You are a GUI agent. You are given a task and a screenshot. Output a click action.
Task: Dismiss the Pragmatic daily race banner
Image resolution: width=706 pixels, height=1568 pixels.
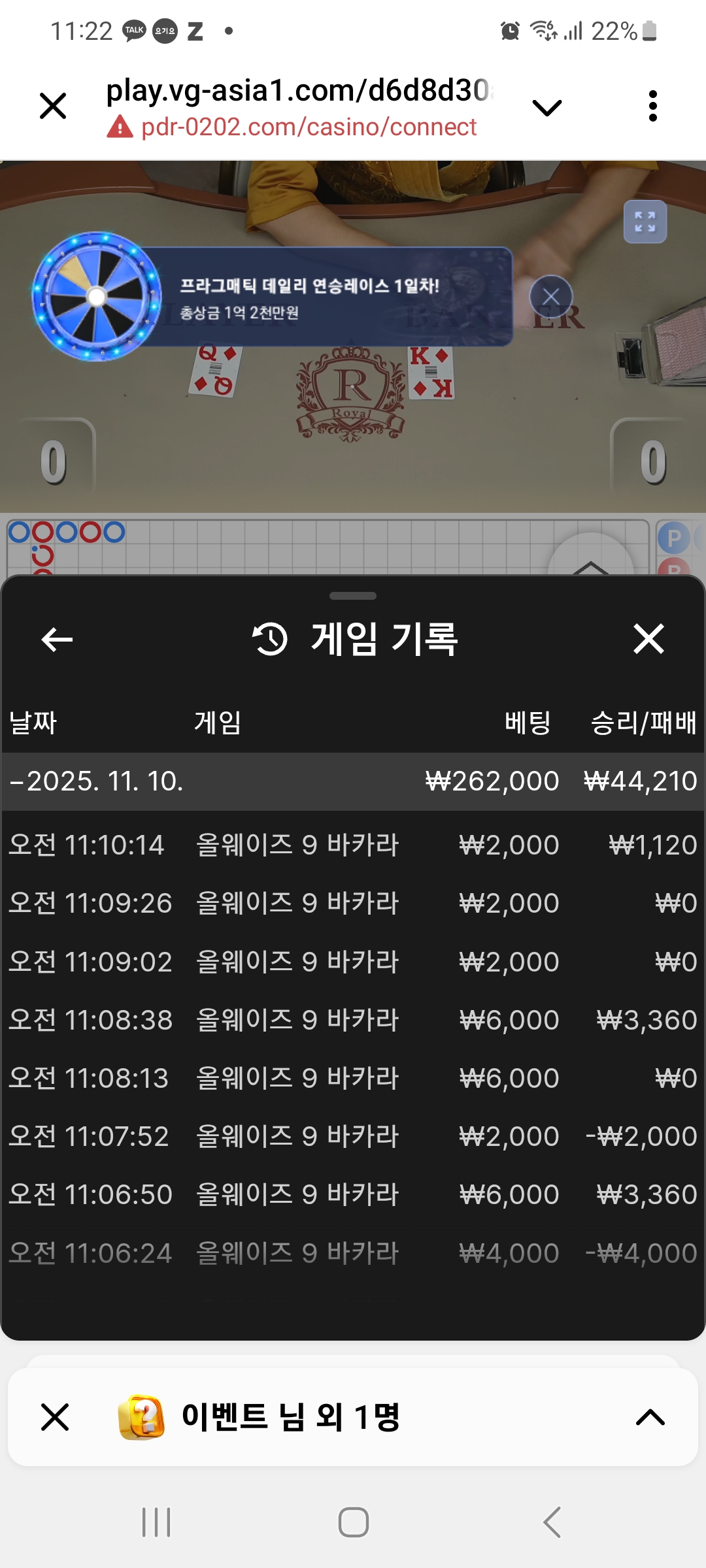tap(551, 297)
